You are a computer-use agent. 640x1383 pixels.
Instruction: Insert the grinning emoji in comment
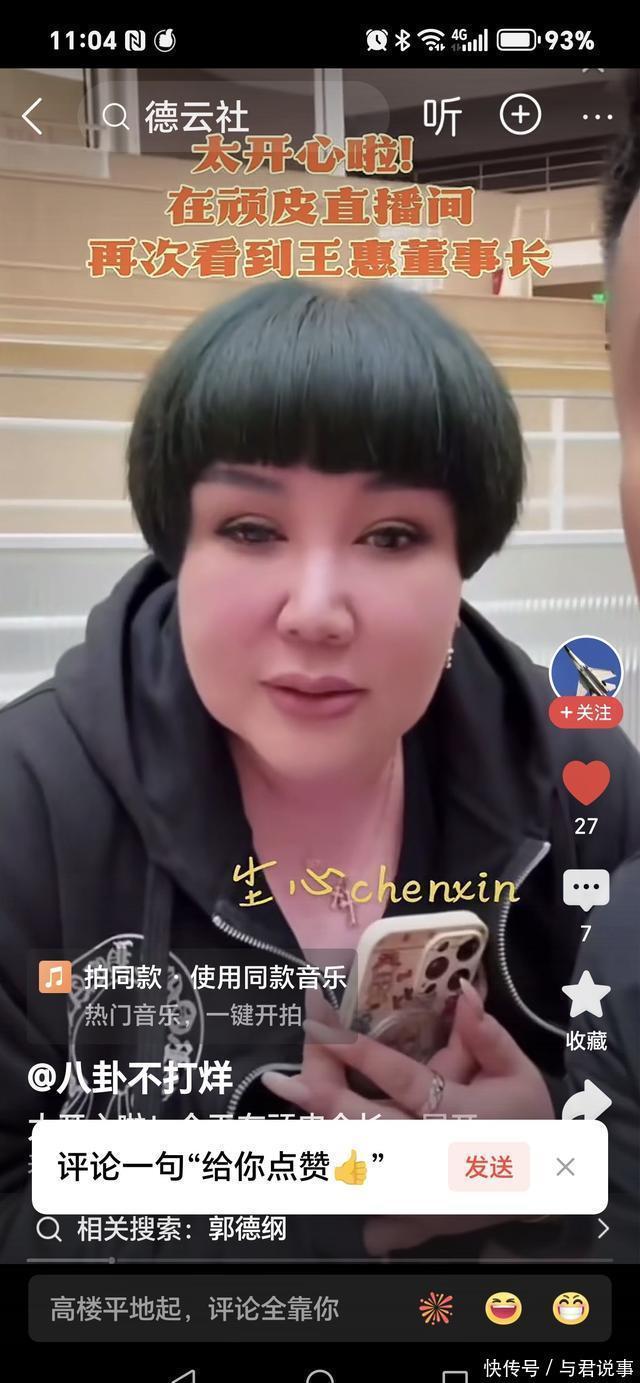tap(570, 1308)
